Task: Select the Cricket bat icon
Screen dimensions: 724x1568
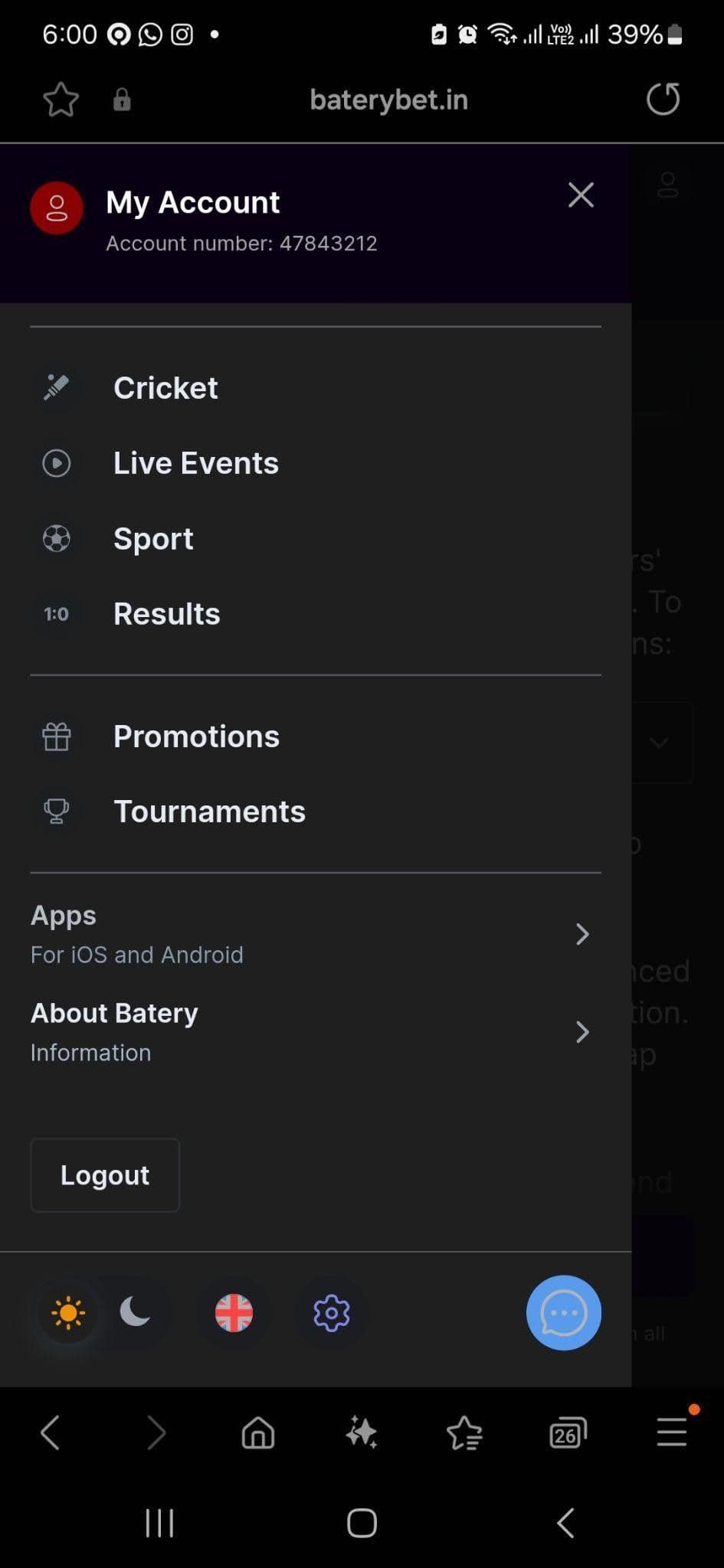Action: [56, 387]
